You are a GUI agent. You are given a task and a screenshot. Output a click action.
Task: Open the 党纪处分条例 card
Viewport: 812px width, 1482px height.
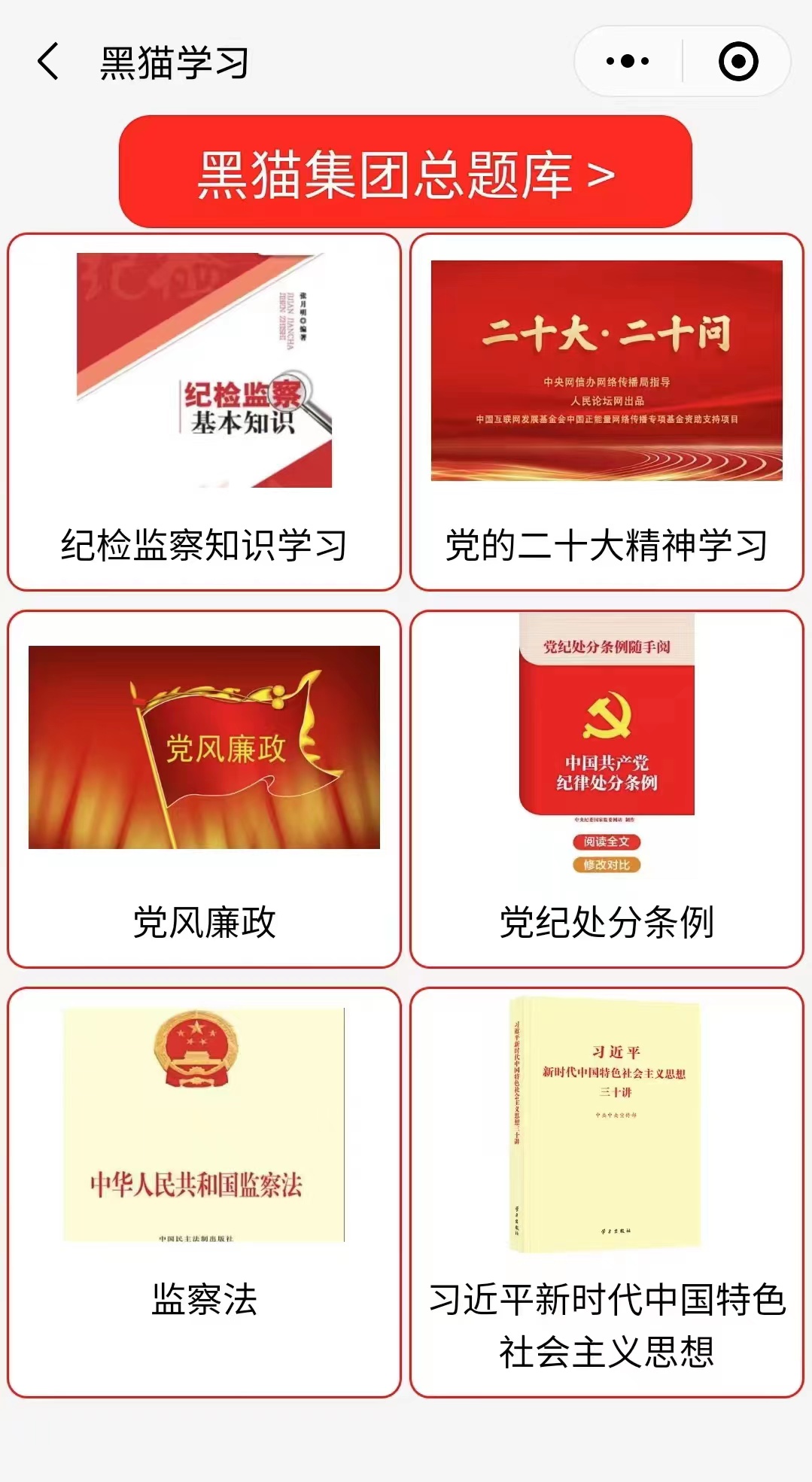[x=607, y=789]
